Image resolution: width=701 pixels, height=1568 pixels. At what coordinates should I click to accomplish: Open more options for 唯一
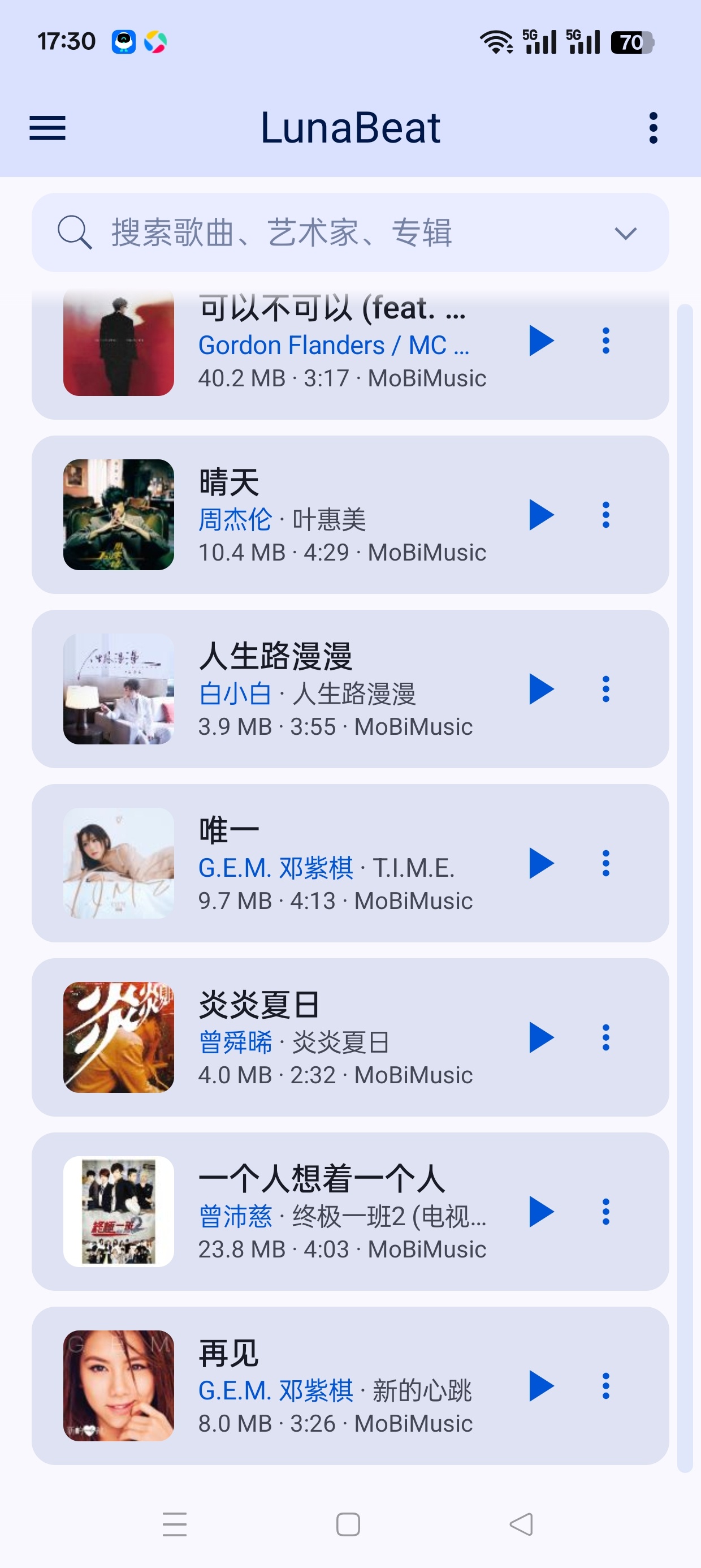pyautogui.click(x=605, y=863)
